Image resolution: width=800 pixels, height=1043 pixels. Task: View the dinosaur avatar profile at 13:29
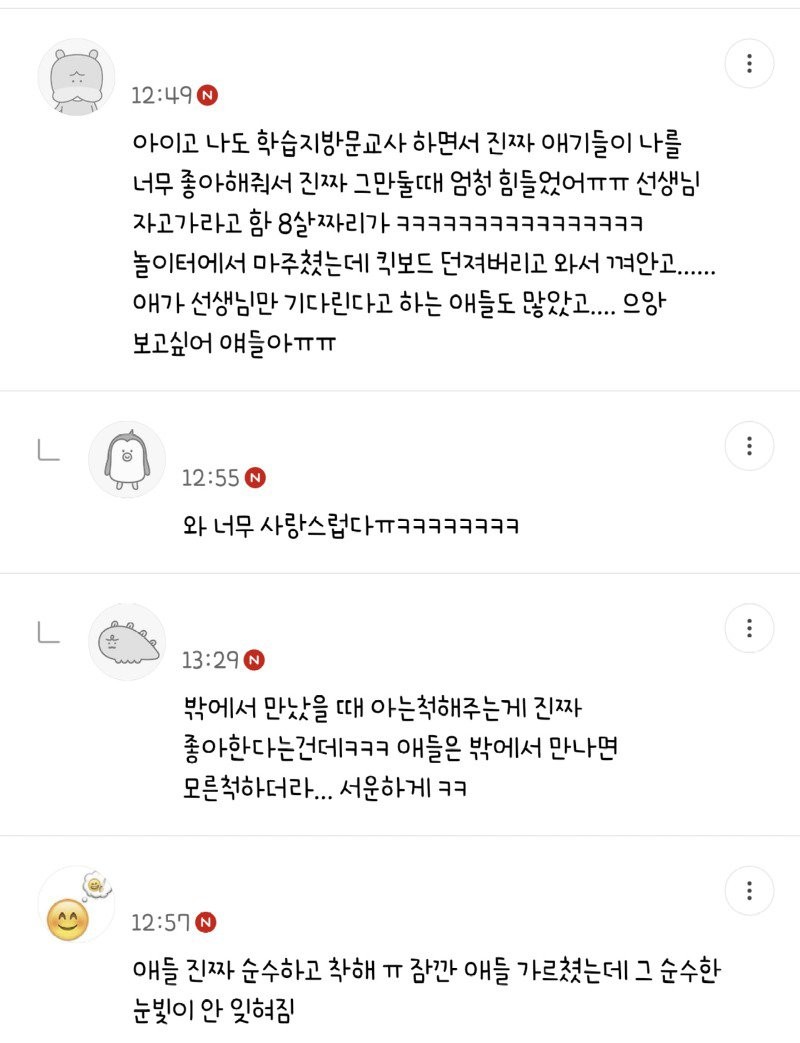click(x=127, y=641)
